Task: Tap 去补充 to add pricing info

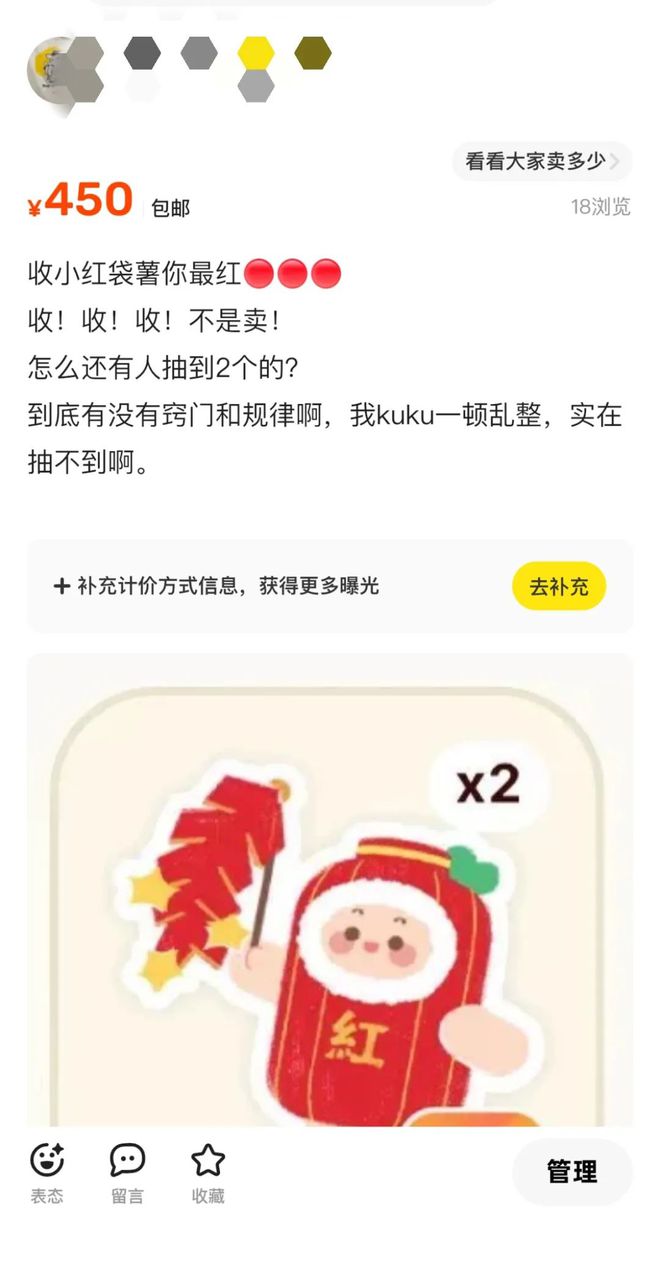Action: tap(559, 587)
